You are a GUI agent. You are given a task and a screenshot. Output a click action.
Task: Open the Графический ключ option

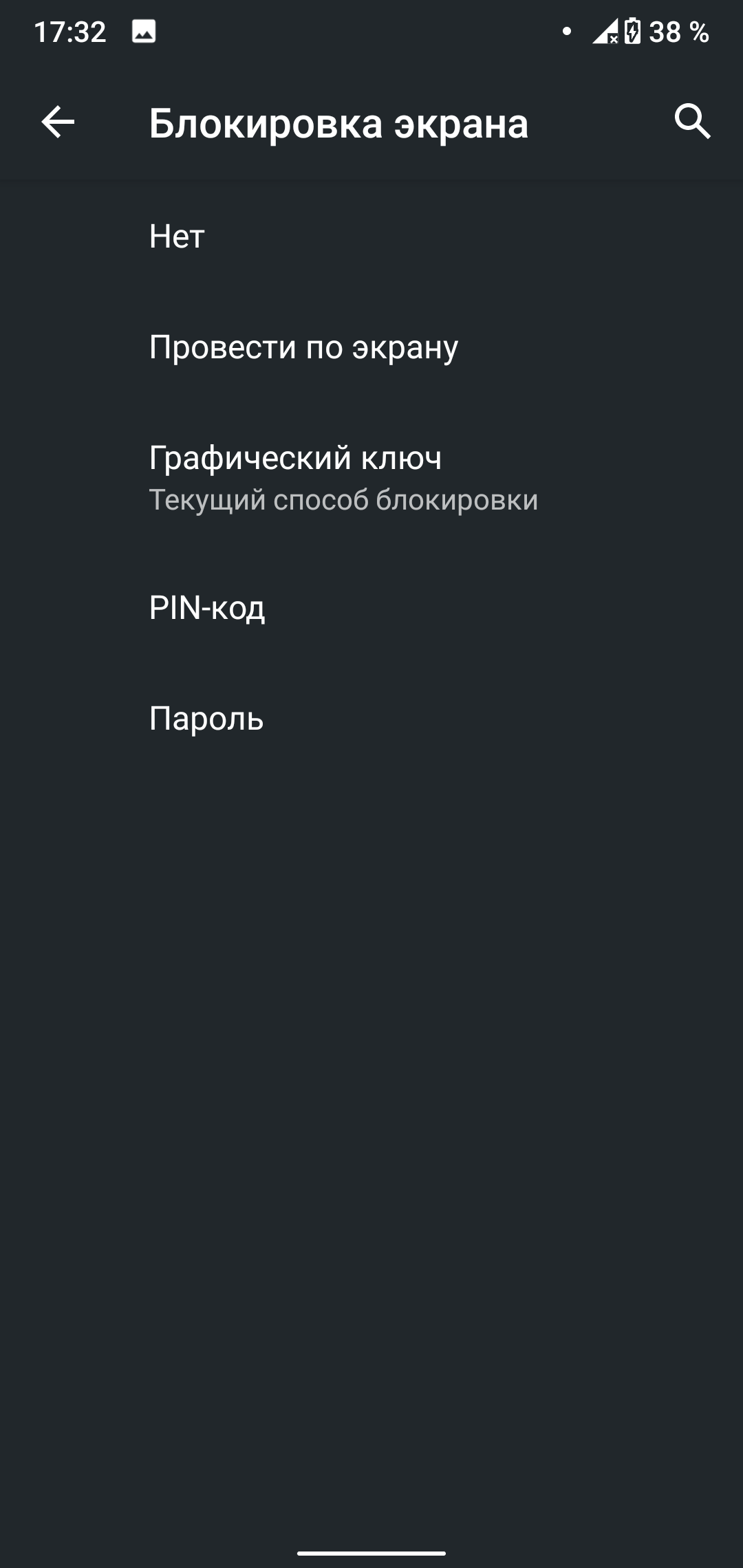371,477
